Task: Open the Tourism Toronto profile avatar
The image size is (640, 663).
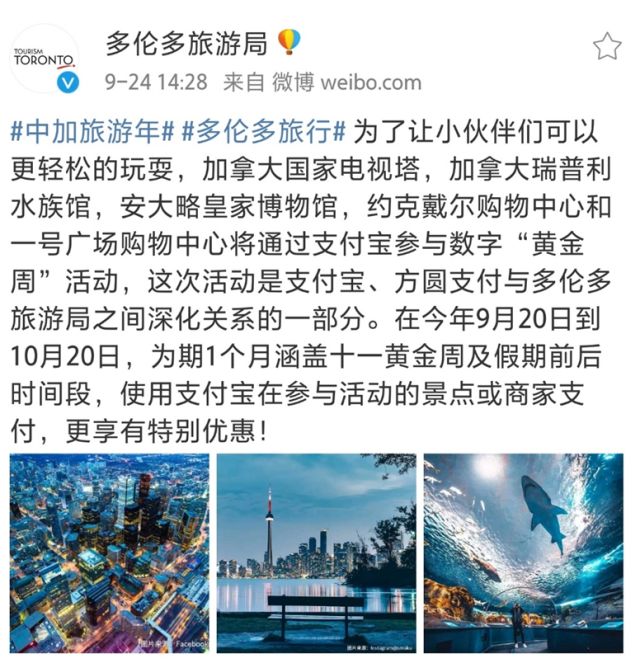Action: click(45, 58)
